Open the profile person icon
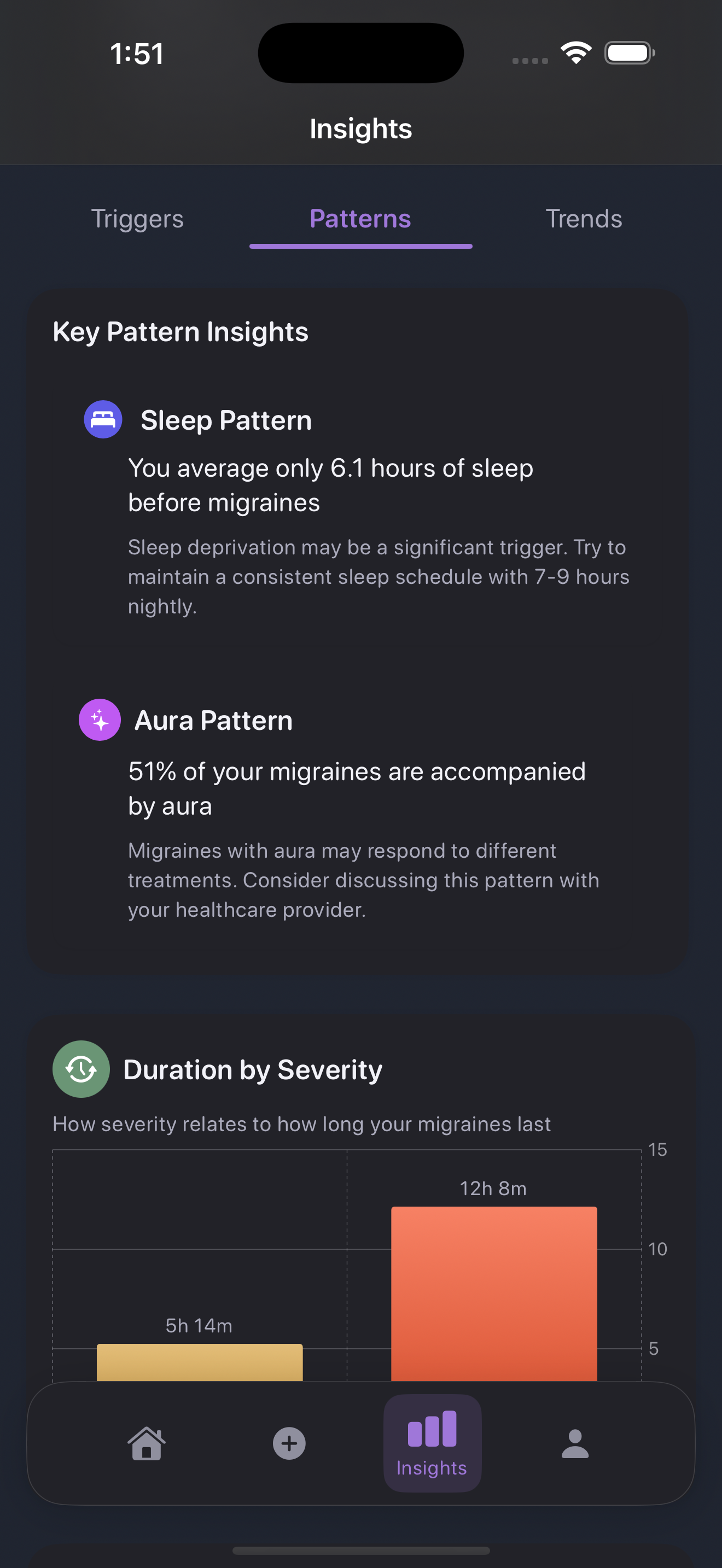This screenshot has height=1568, width=722. point(575,1442)
